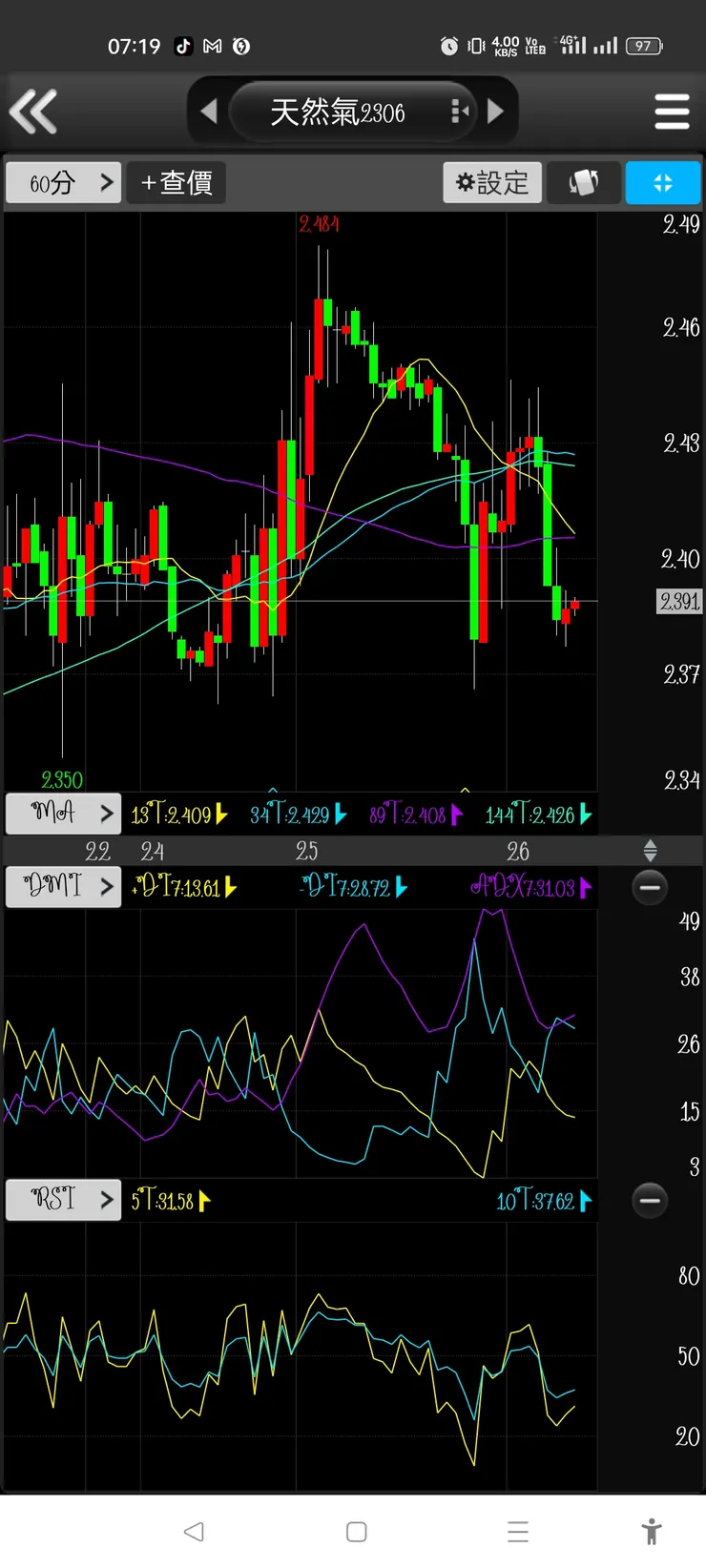Change the MA indicator selector
Screen dimensions: 706x1568
[64, 814]
